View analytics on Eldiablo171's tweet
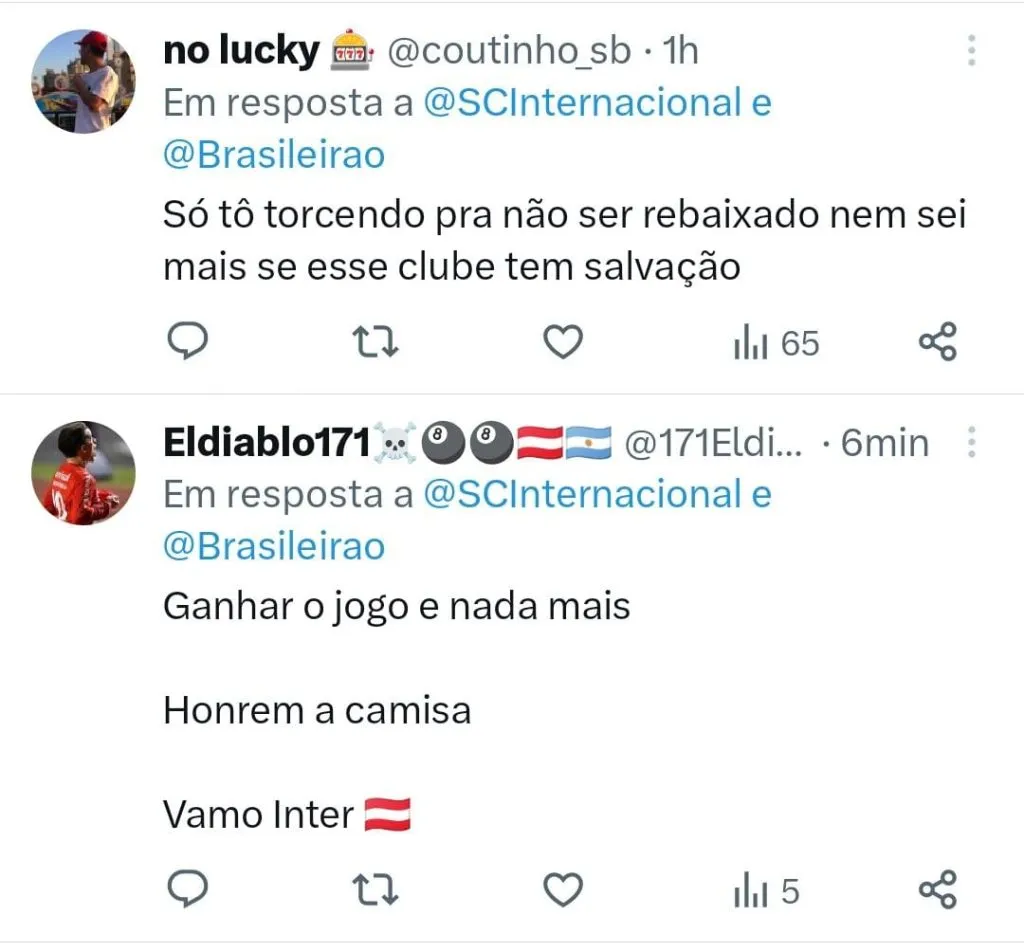 766,890
